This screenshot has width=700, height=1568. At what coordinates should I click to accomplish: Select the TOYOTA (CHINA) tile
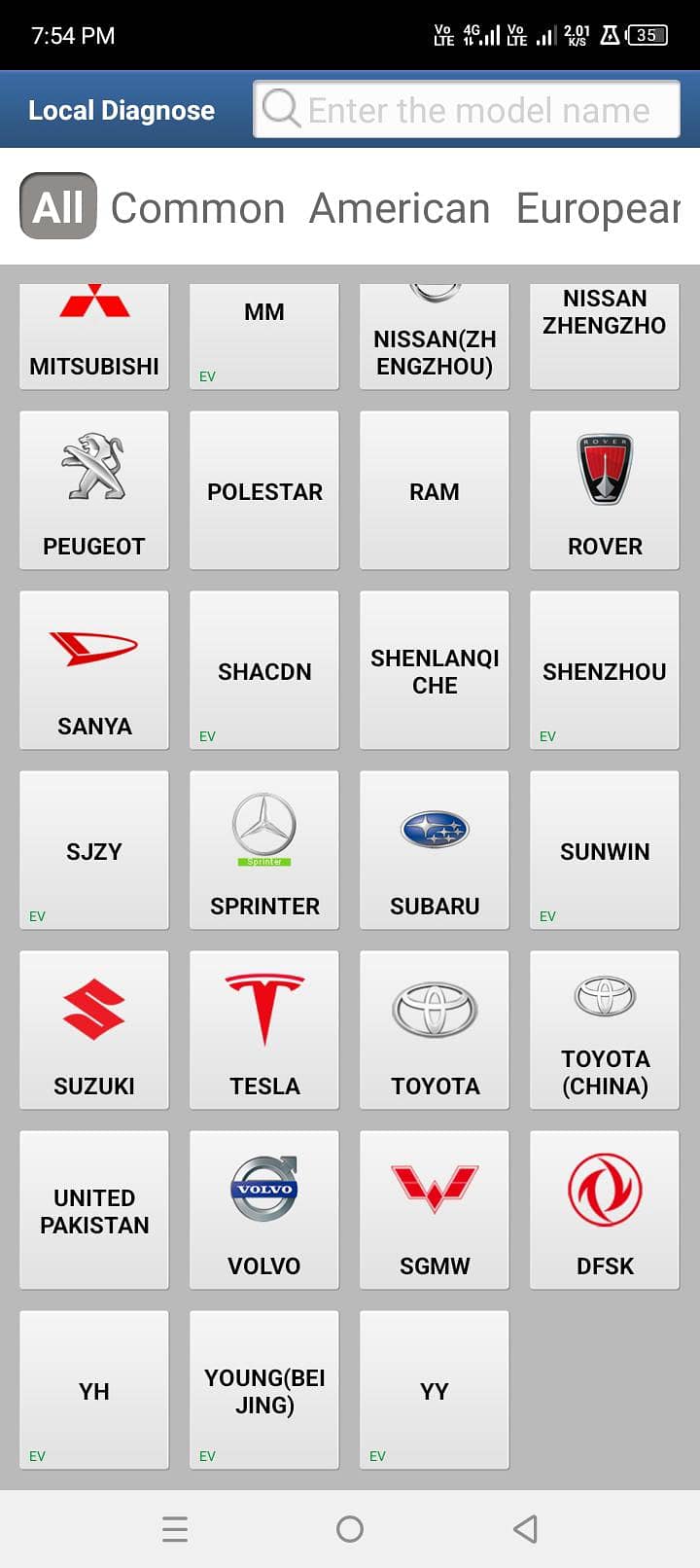click(x=605, y=1030)
